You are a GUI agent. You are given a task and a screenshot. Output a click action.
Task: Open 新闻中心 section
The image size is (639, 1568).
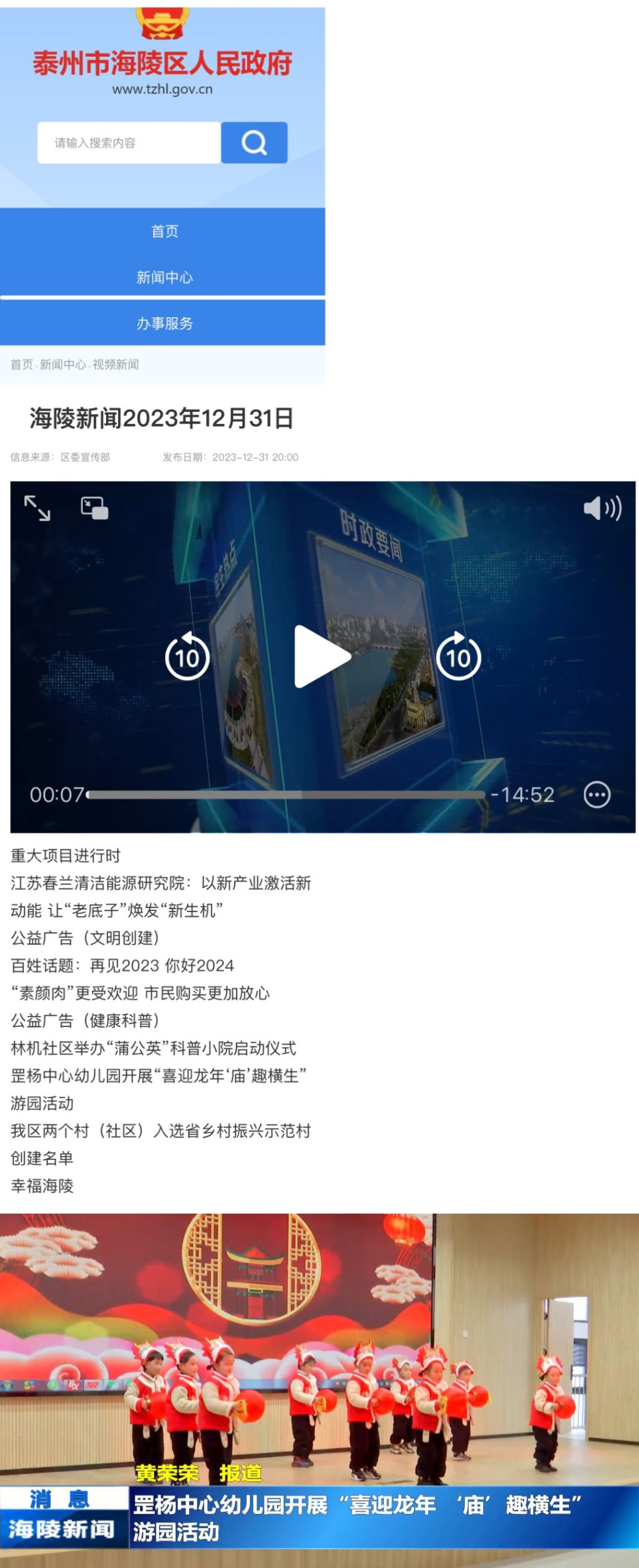[x=165, y=277]
